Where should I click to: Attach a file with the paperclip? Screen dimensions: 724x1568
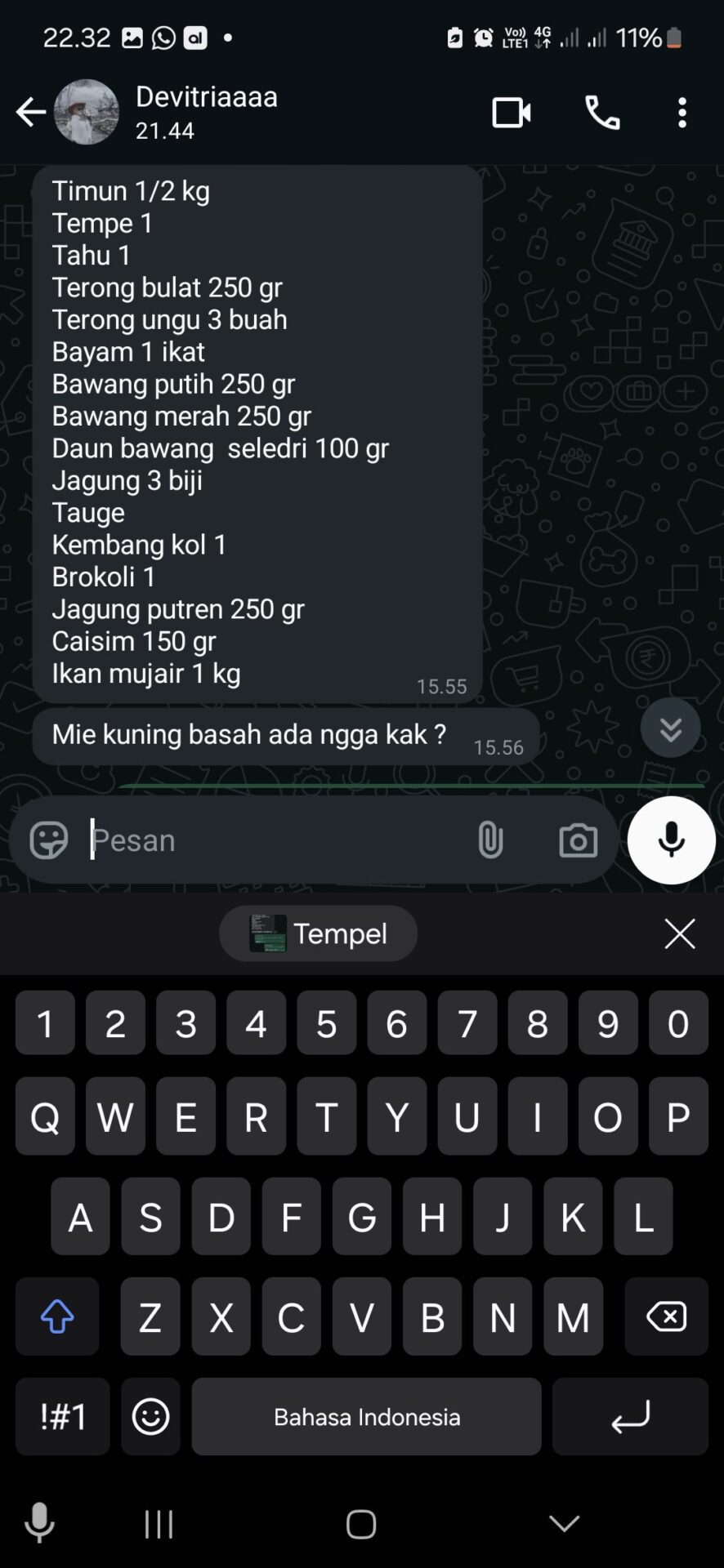(490, 840)
